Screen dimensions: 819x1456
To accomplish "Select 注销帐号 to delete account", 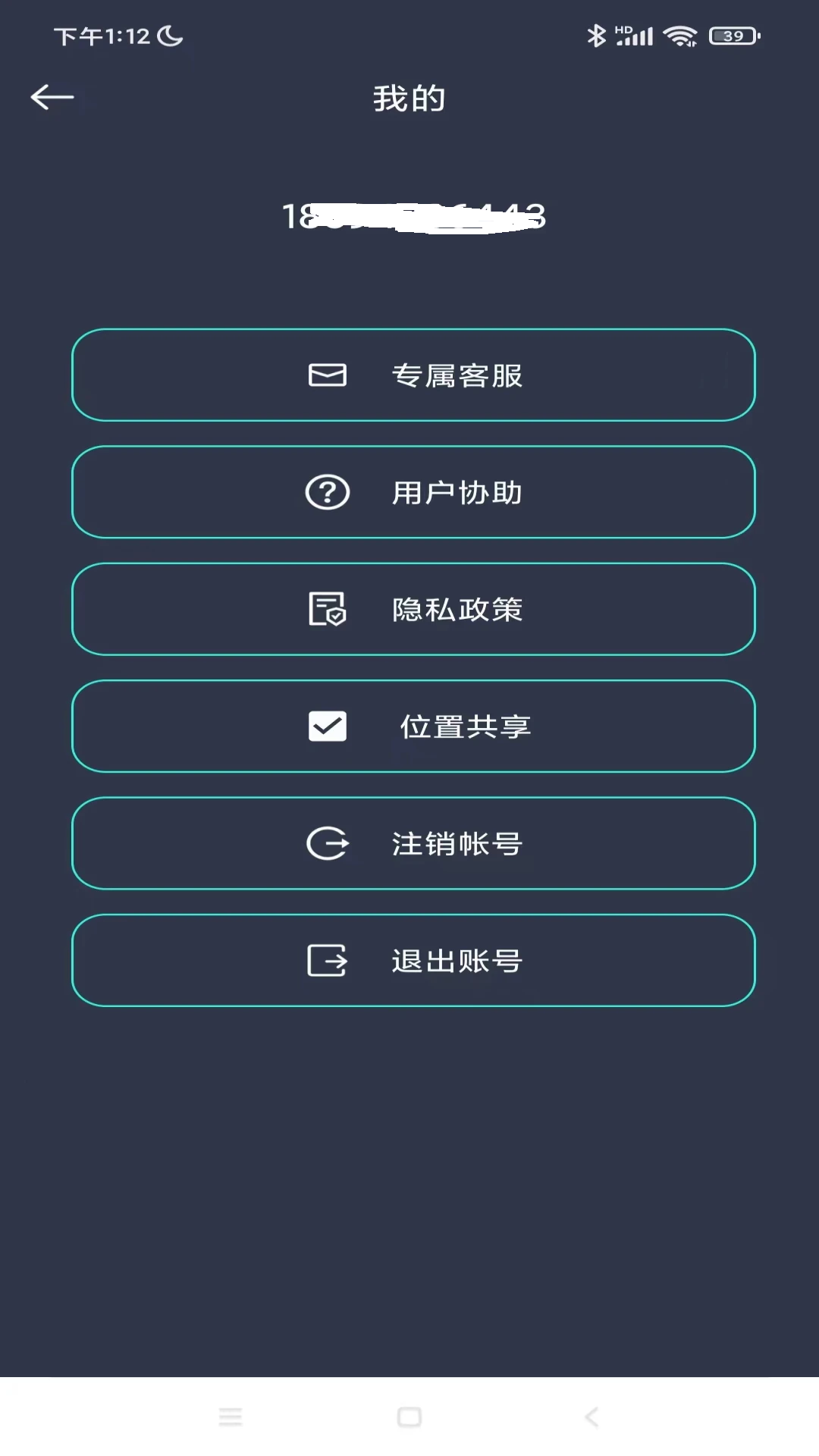I will point(413,843).
